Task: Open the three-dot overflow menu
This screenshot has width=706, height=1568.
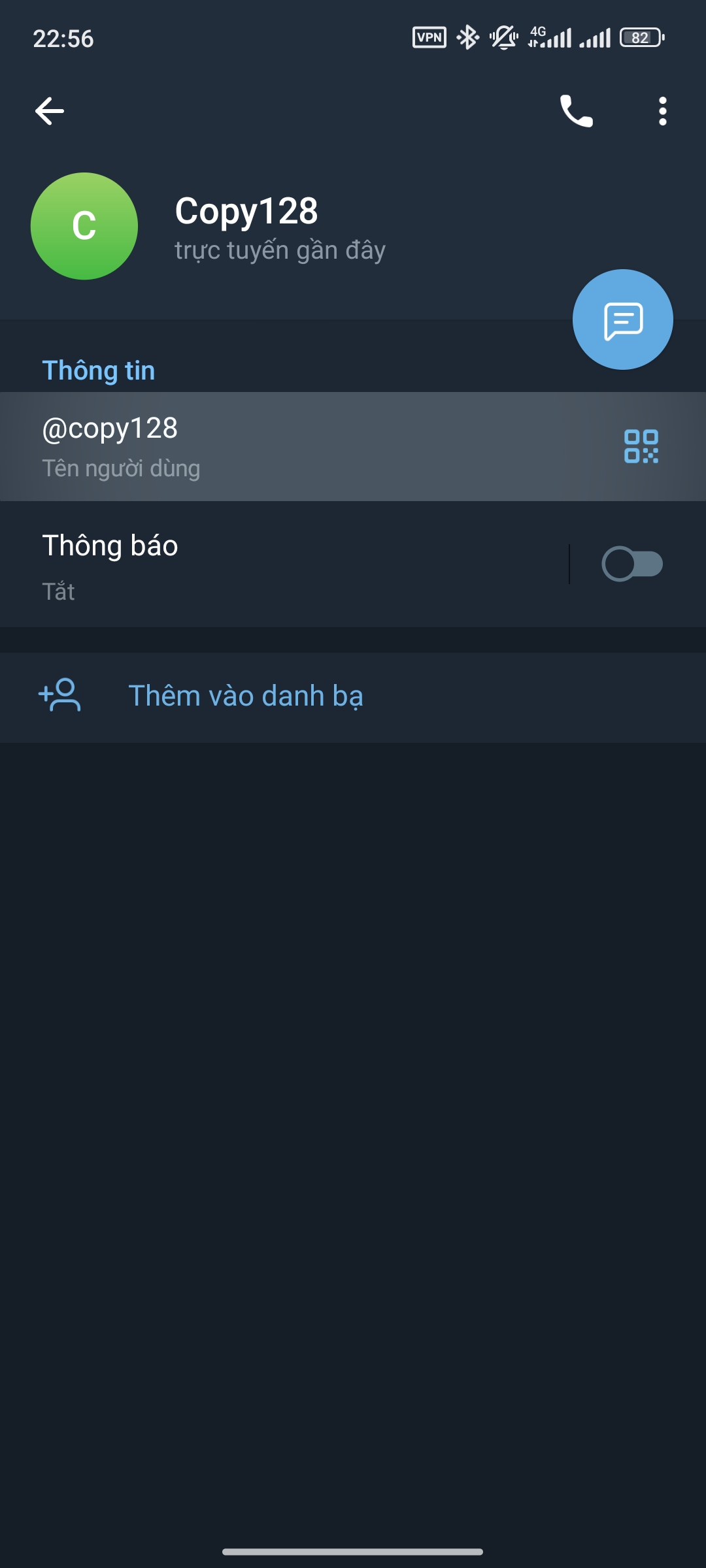Action: (662, 111)
